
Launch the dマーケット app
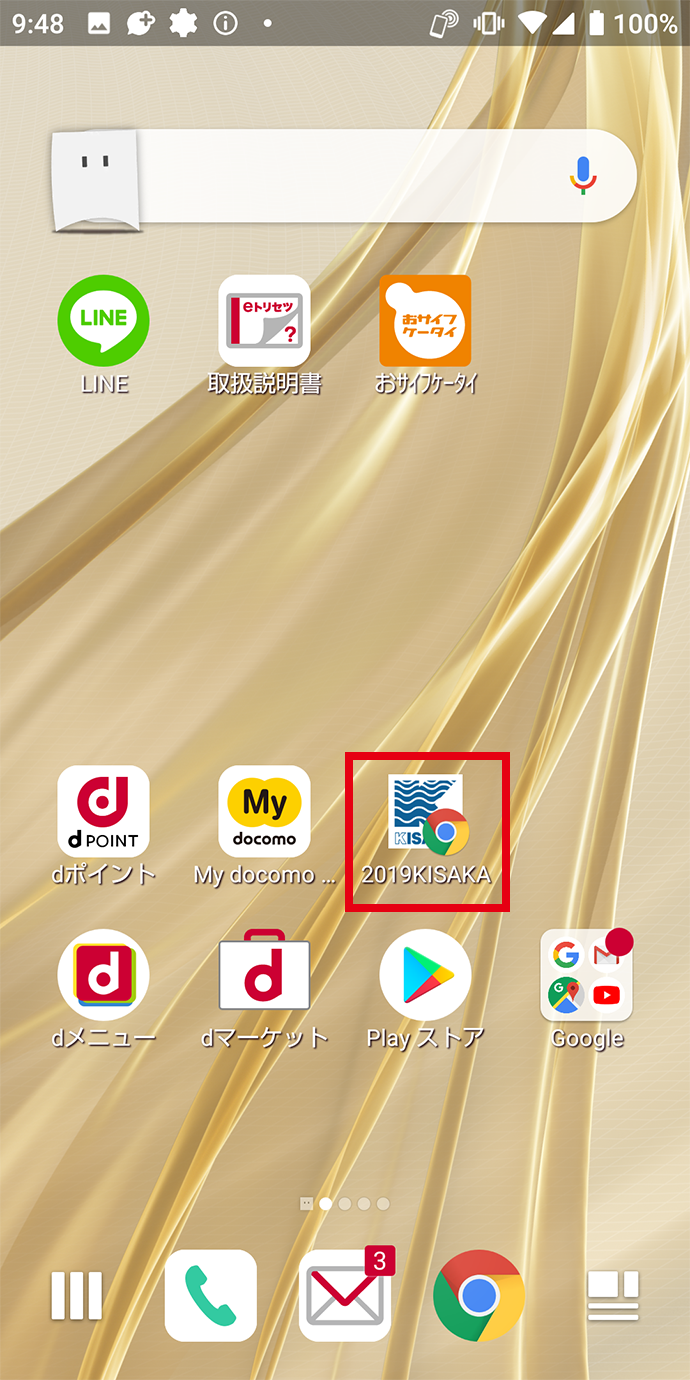[264, 975]
